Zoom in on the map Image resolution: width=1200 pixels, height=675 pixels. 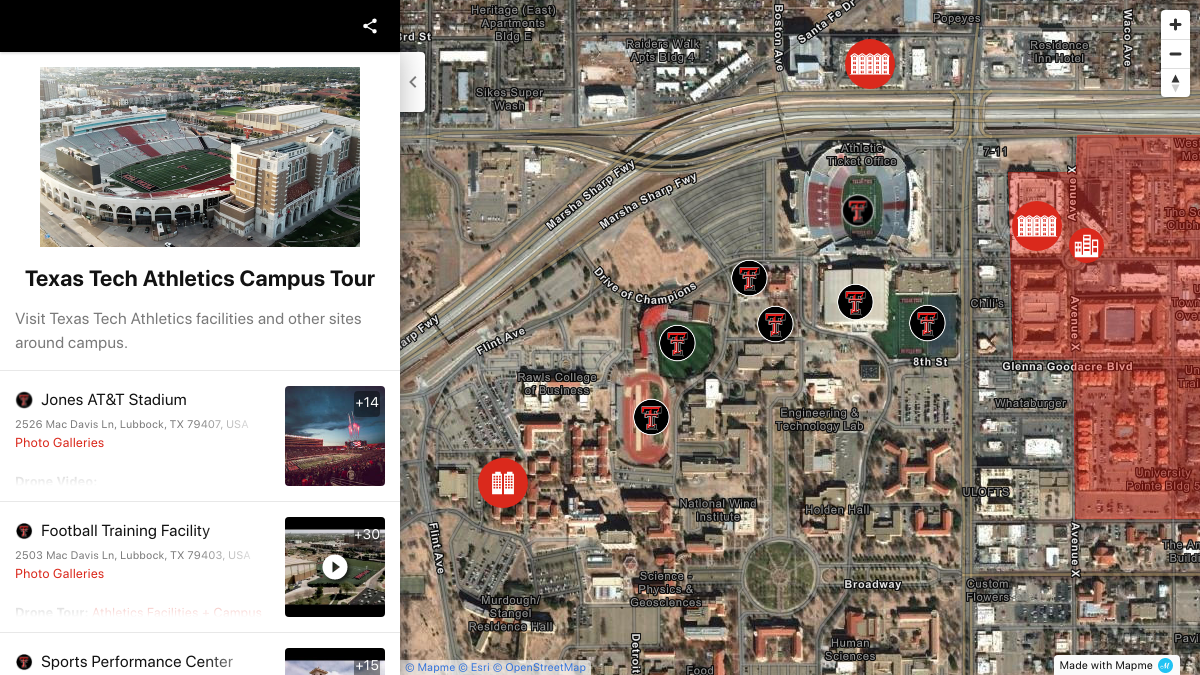pos(1175,25)
